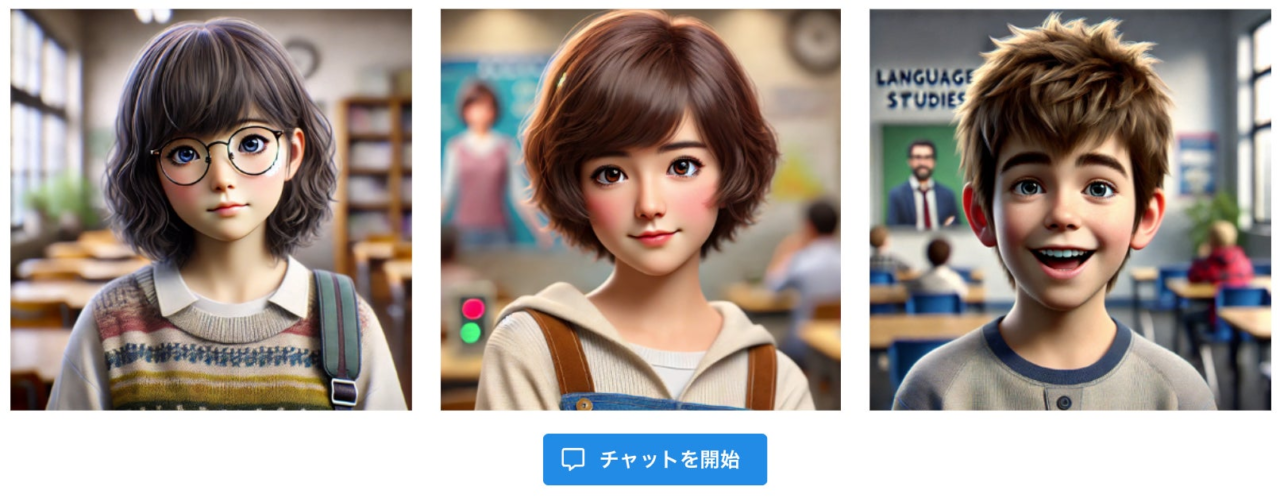Choose the brown-haired girl in overalls
The height and width of the screenshot is (498, 1280).
(640, 210)
